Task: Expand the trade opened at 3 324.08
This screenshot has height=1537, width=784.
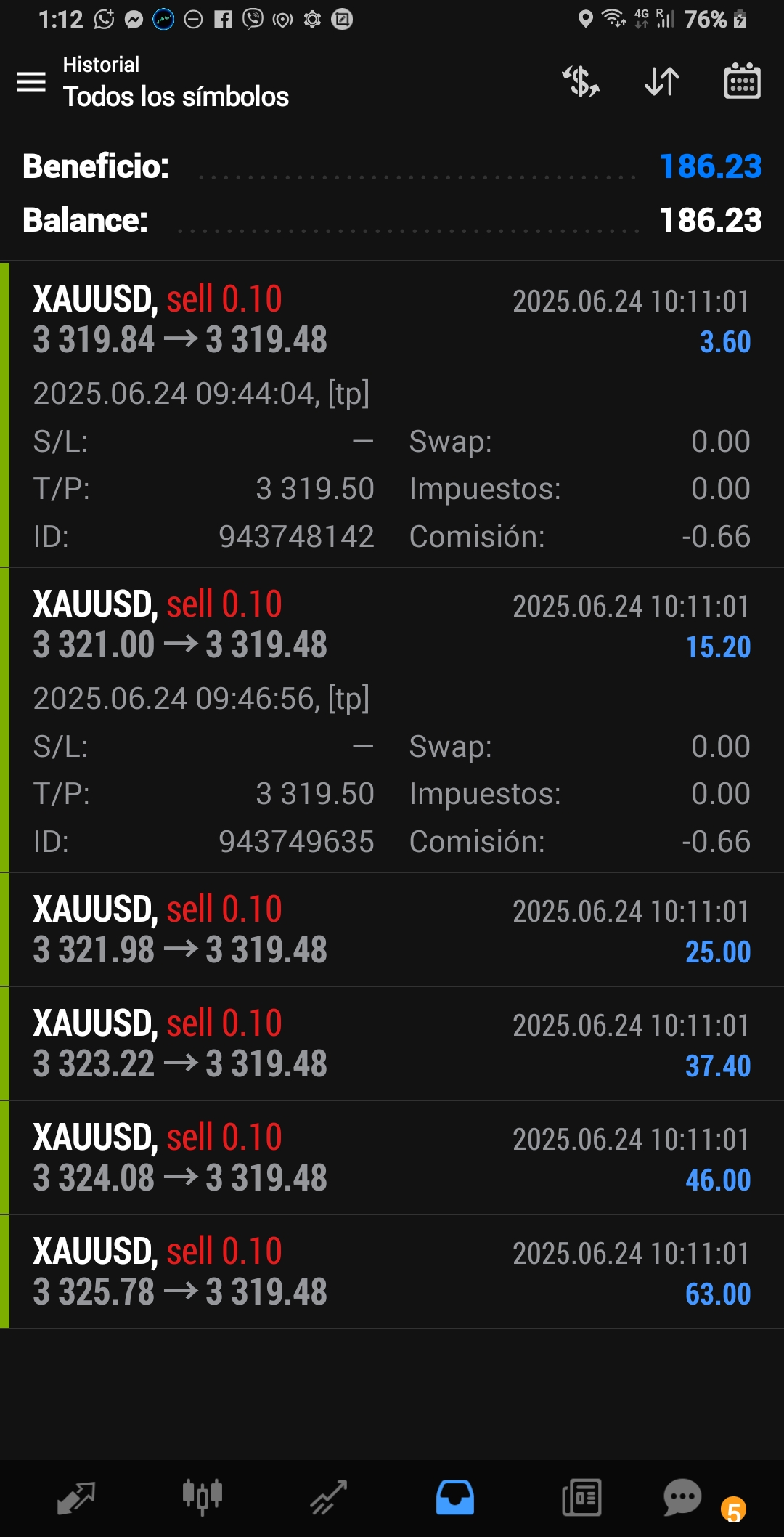Action: pyautogui.click(x=392, y=1158)
